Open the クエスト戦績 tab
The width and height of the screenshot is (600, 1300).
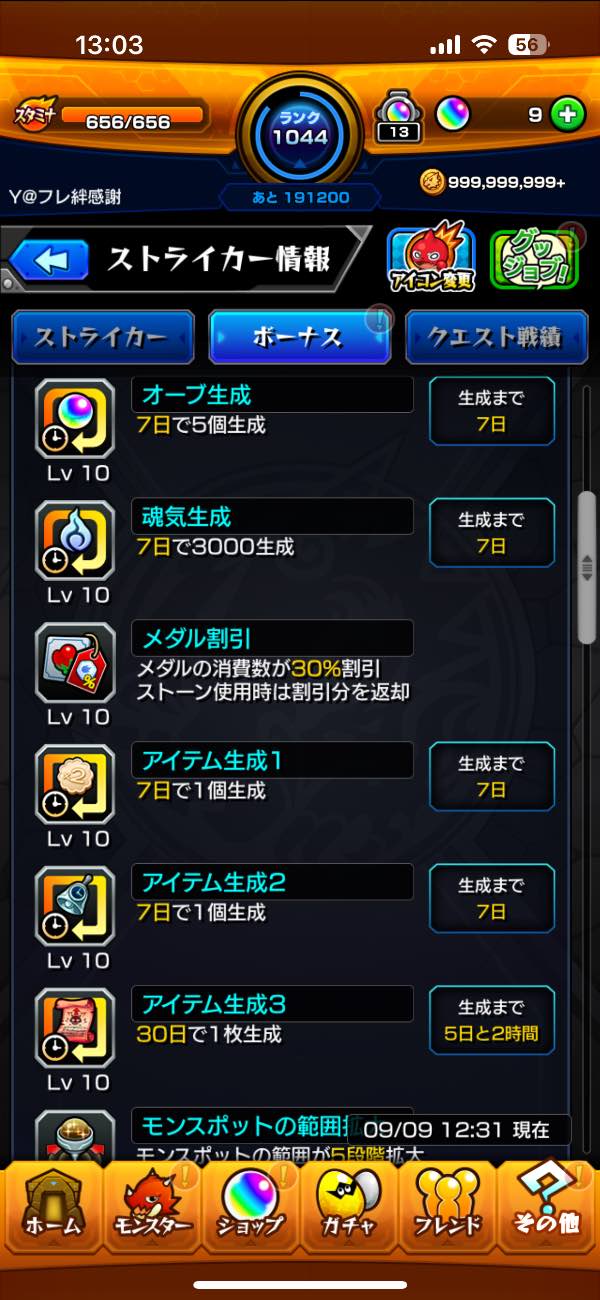[496, 337]
